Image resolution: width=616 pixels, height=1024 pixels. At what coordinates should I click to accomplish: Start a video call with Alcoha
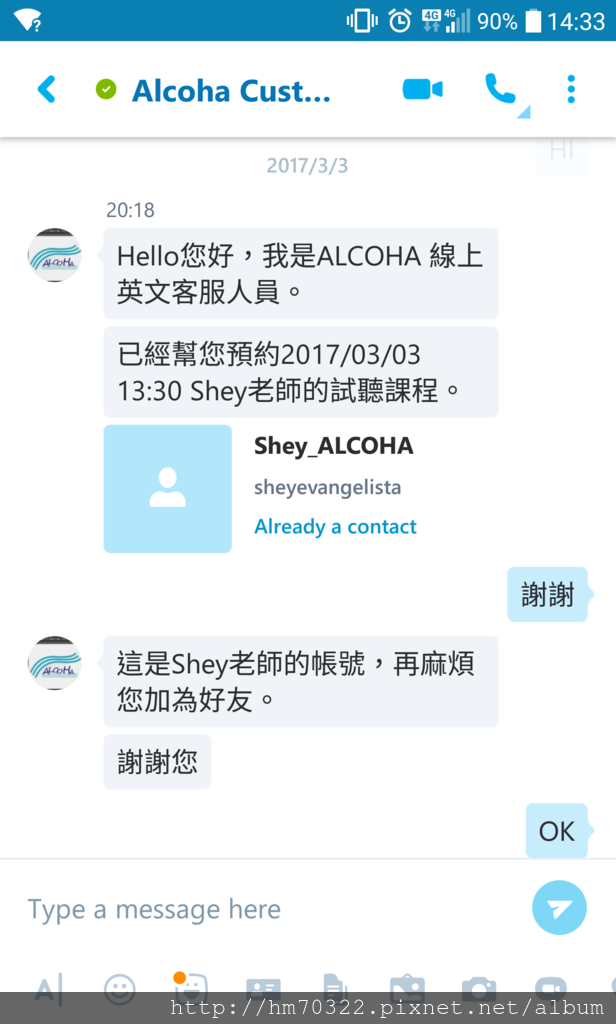(423, 89)
